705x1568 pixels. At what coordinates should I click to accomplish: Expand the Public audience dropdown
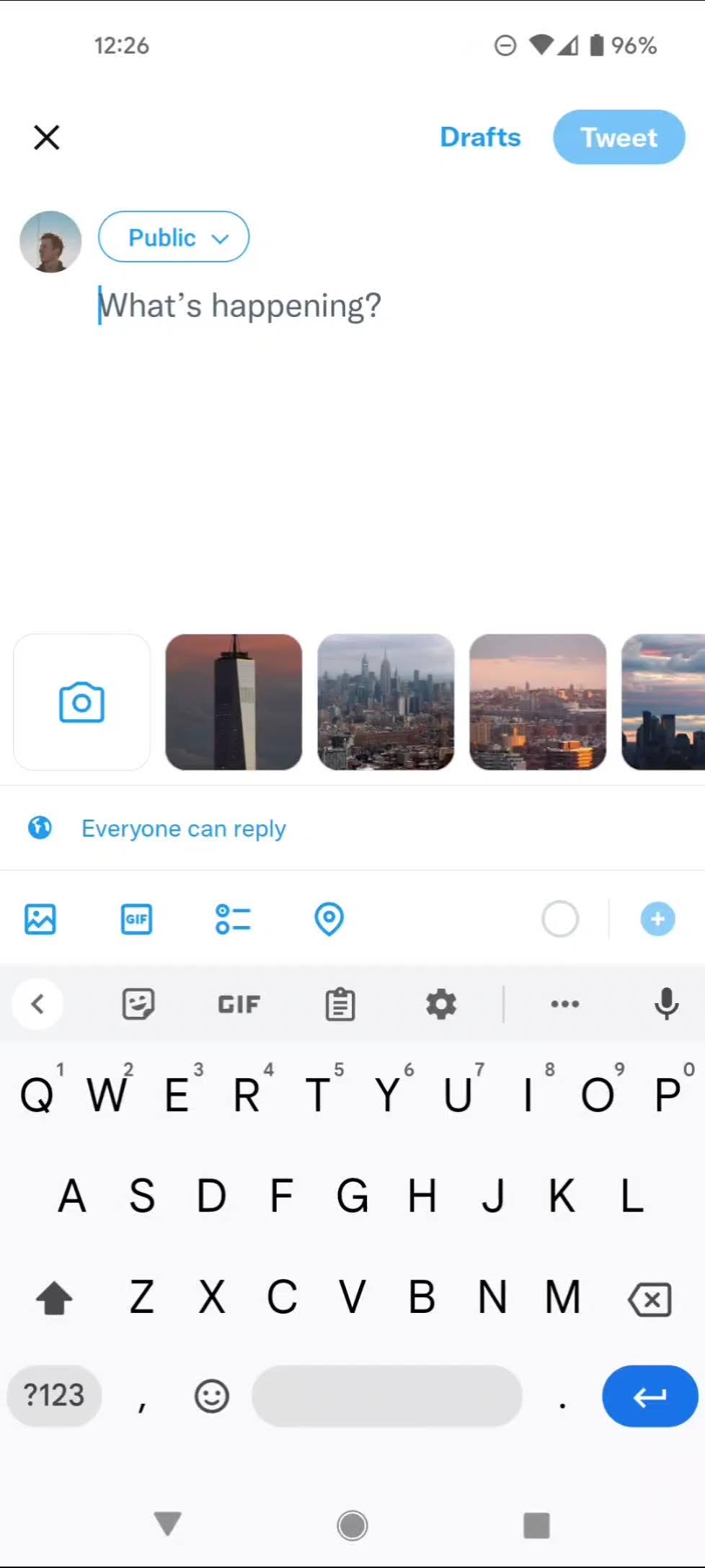coord(174,237)
